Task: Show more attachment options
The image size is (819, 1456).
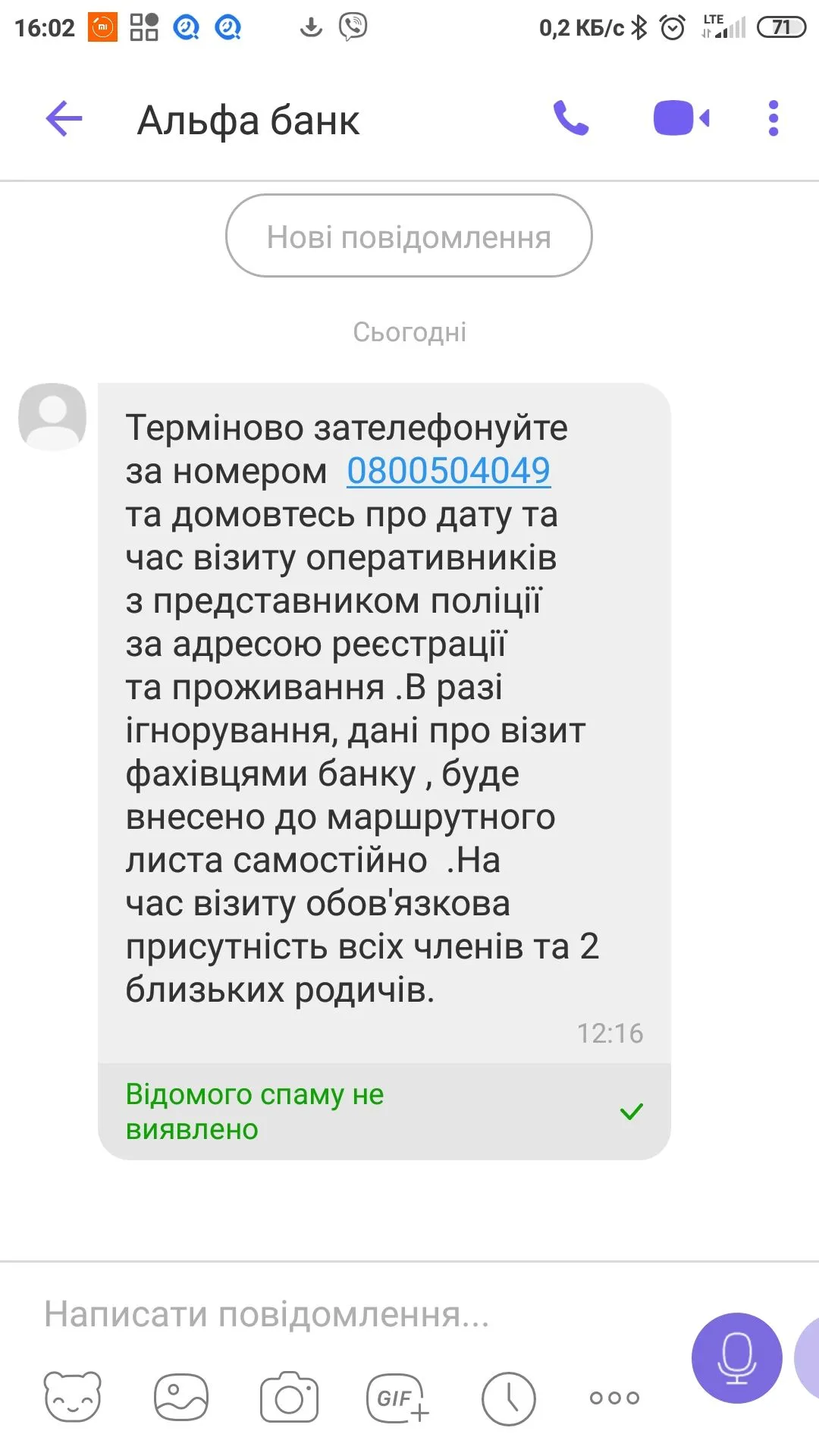Action: [614, 1397]
